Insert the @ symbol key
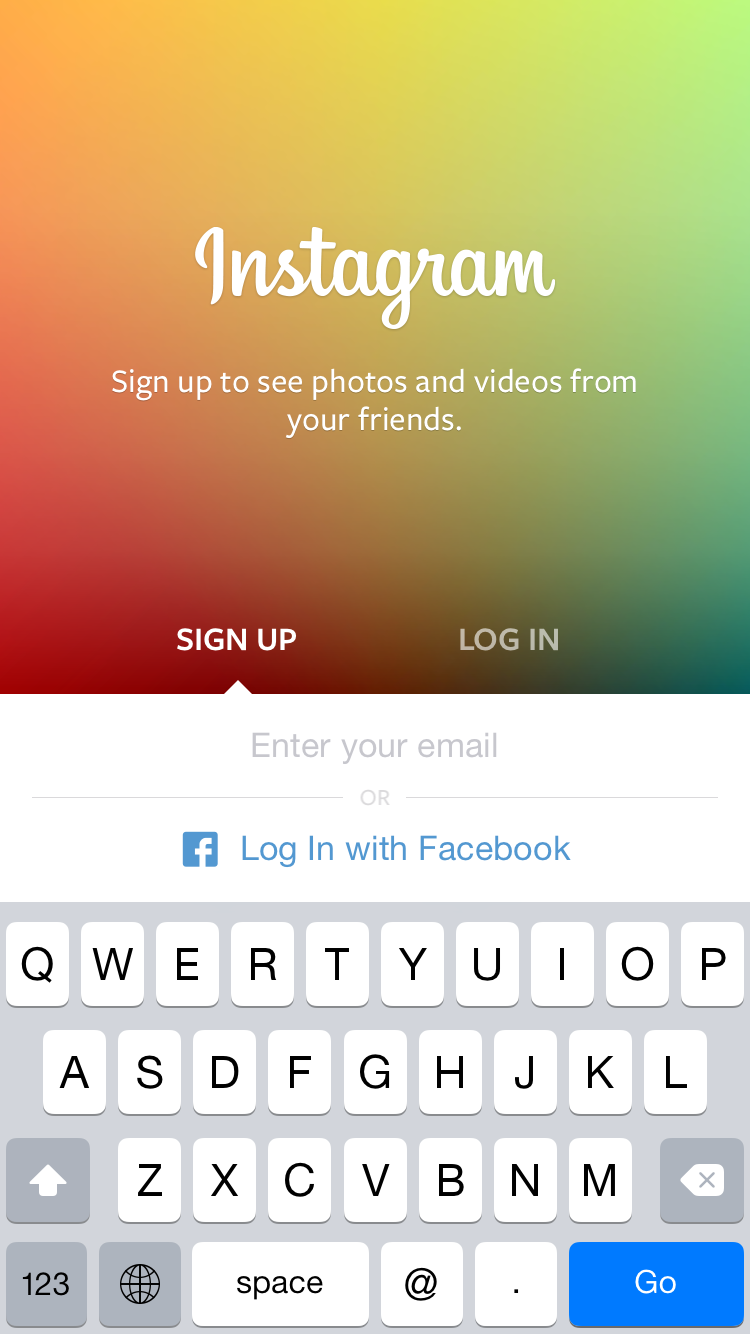Screen dimensions: 750x1334 [x=421, y=1283]
